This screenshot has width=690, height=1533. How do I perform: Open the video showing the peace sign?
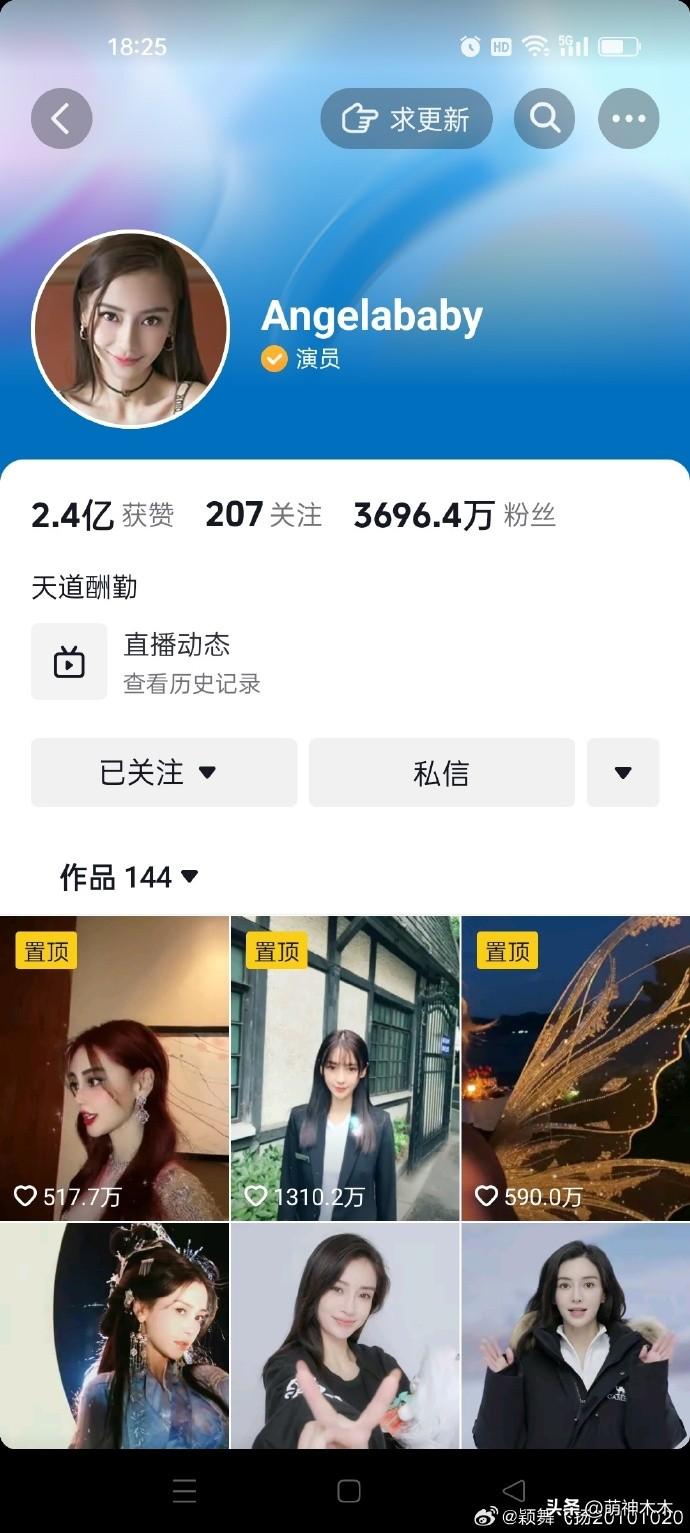(x=345, y=1335)
